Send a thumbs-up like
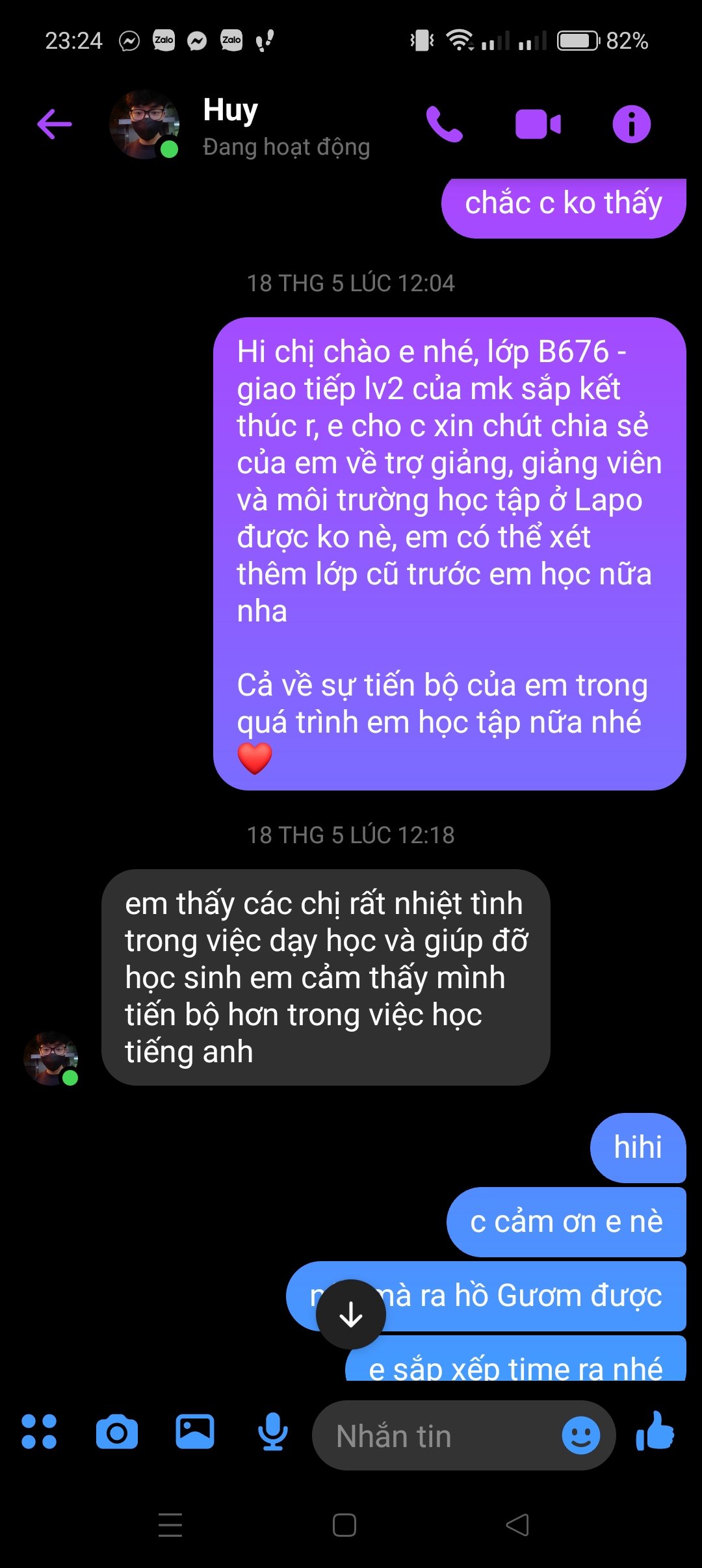 (655, 1431)
